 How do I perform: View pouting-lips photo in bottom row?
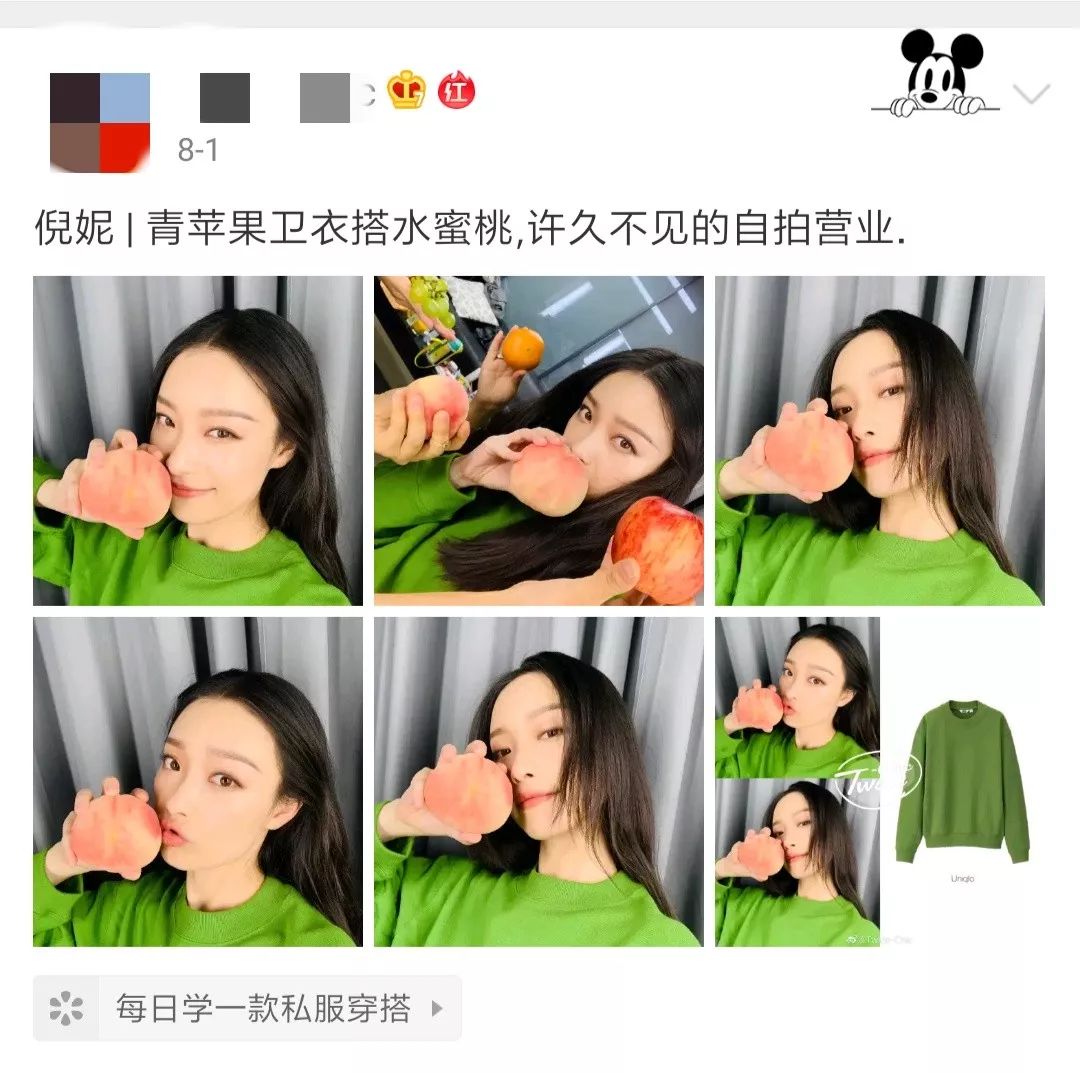tap(198, 781)
